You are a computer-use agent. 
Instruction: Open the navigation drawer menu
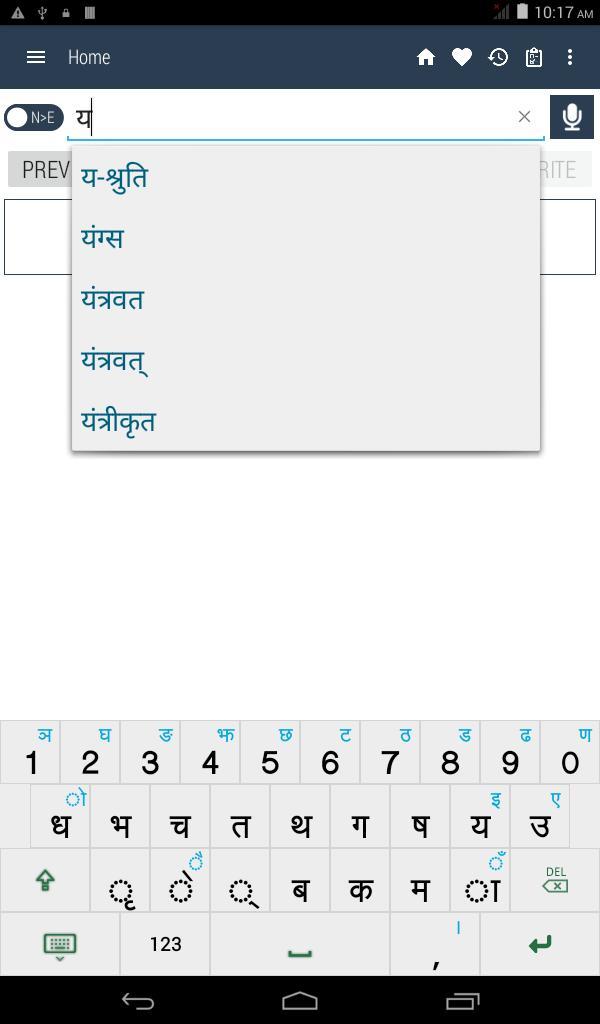pos(36,57)
